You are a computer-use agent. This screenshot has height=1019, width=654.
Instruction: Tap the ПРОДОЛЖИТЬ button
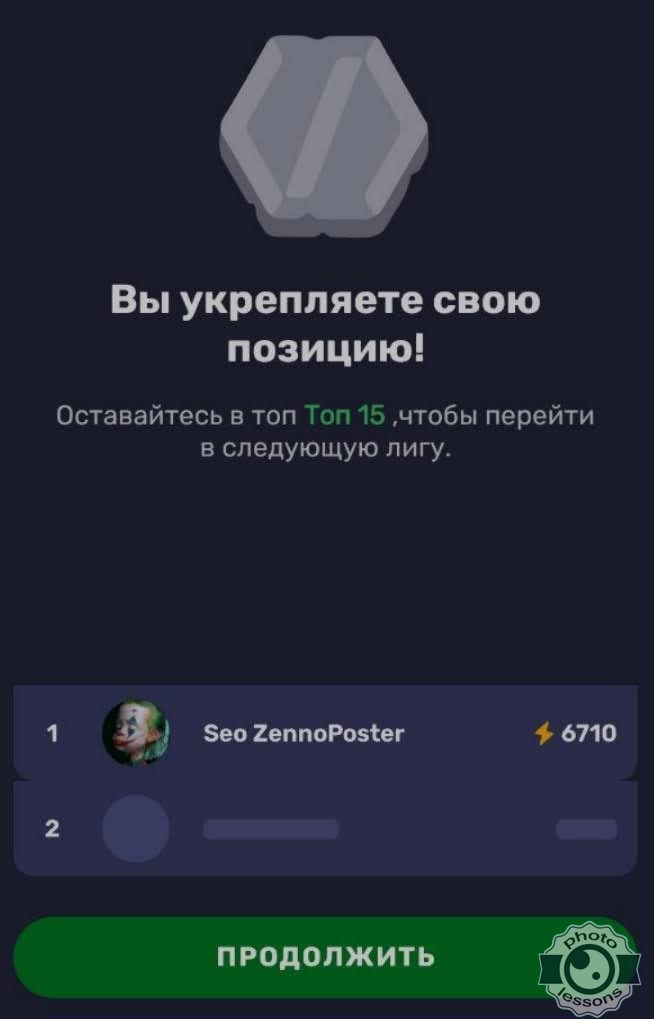pos(326,955)
